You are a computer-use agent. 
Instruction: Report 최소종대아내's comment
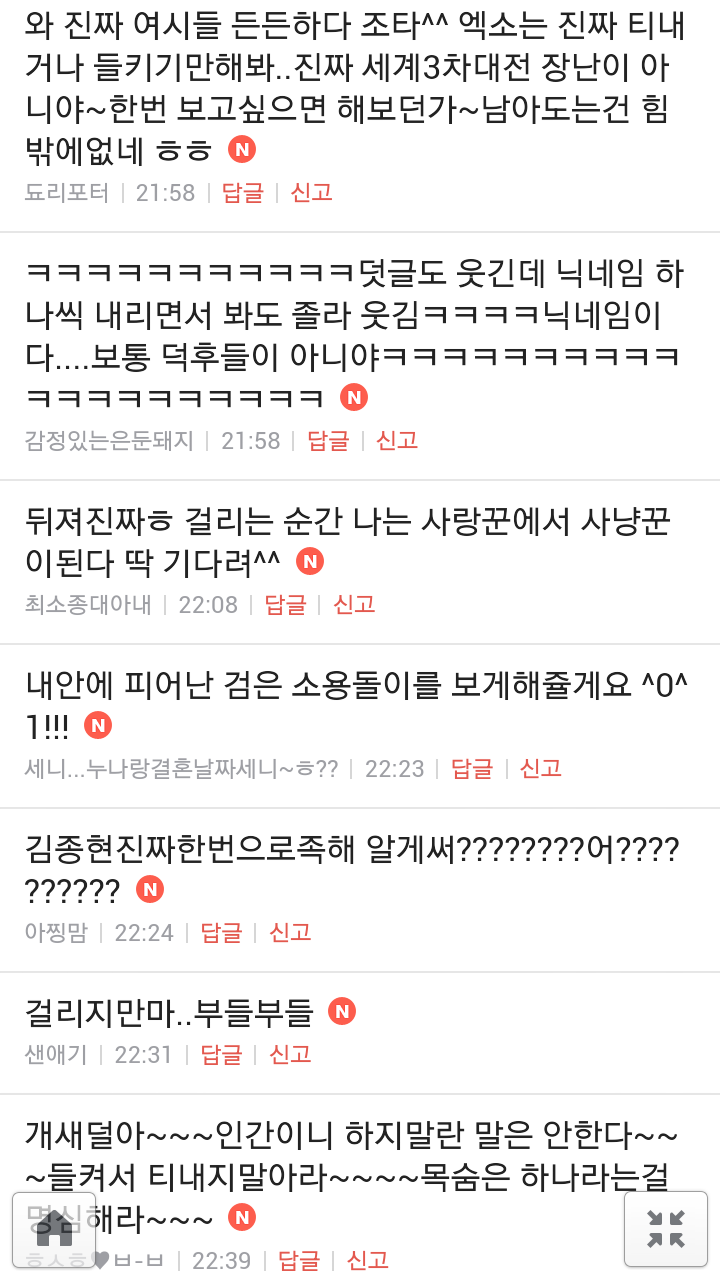(354, 605)
